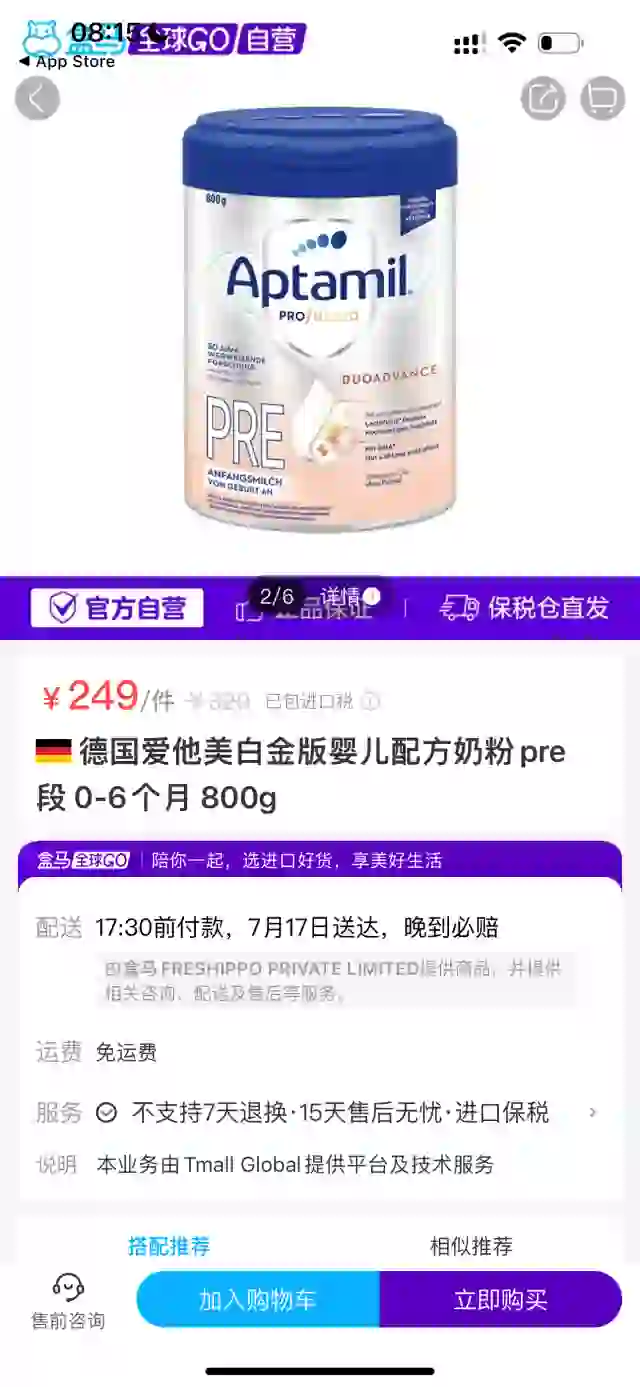Share this product
Image resolution: width=640 pixels, height=1387 pixels.
(543, 99)
